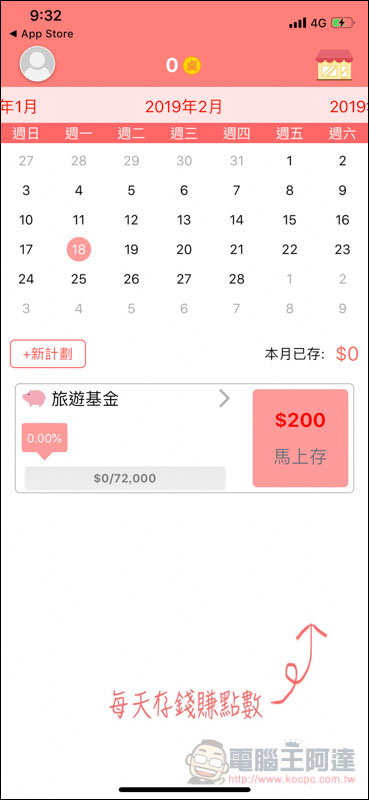Select the highlighted date 18
Viewport: 369px width, 800px height.
(79, 249)
